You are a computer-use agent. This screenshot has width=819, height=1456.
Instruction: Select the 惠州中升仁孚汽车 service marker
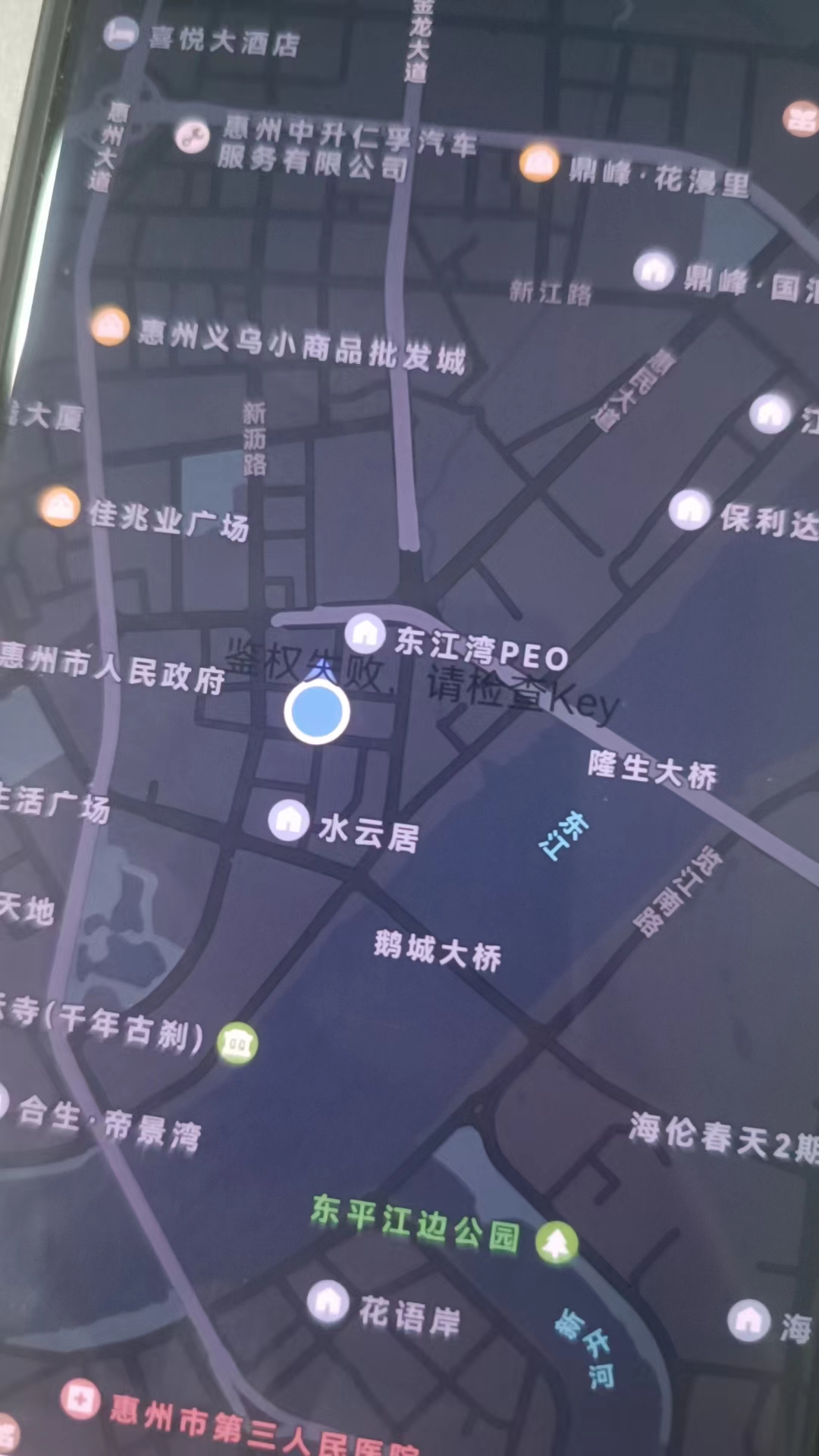193,136
